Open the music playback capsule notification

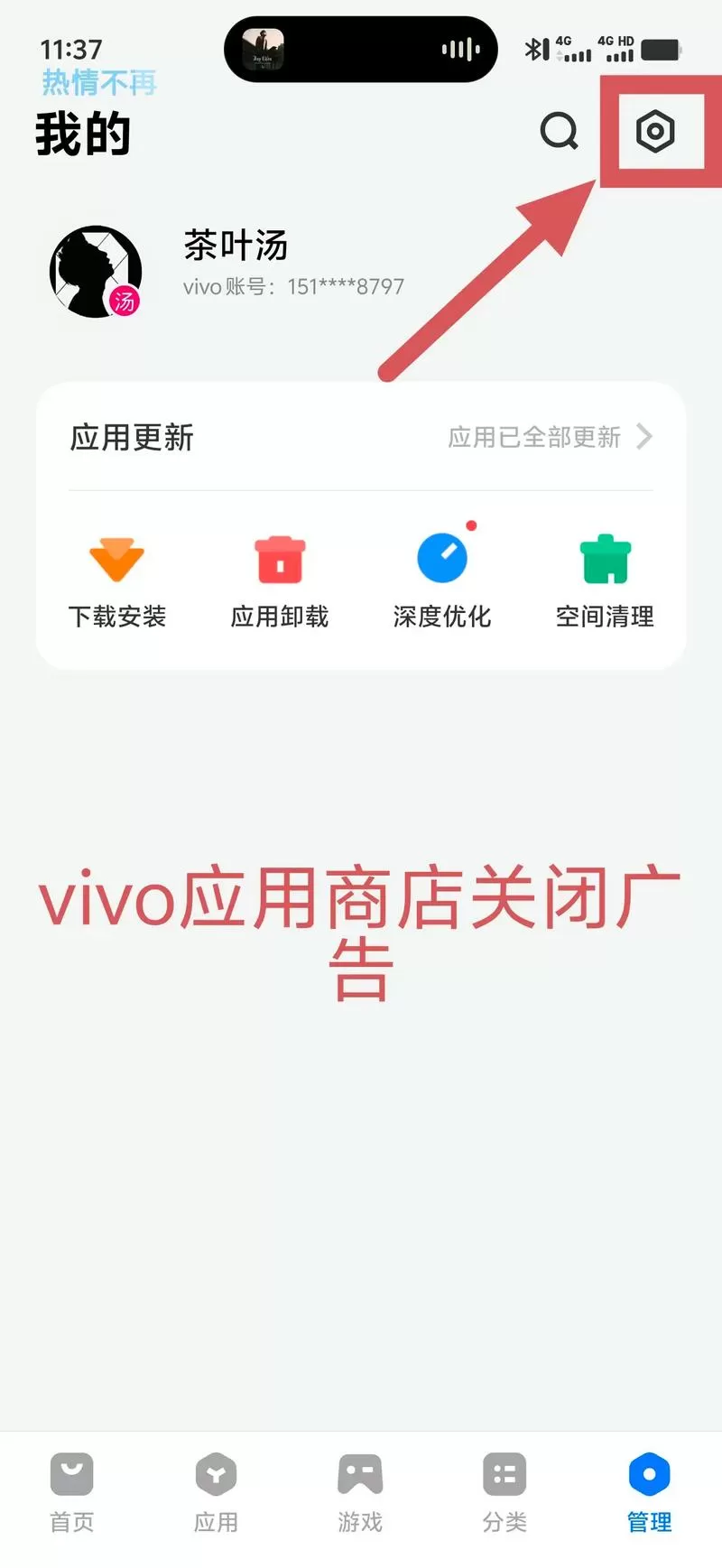360,50
